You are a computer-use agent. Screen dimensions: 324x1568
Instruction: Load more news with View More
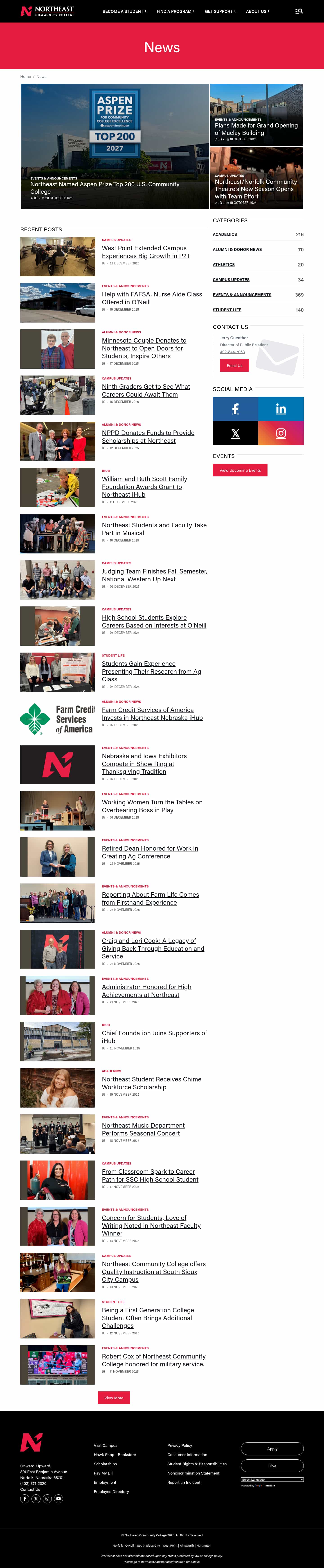(x=114, y=1397)
